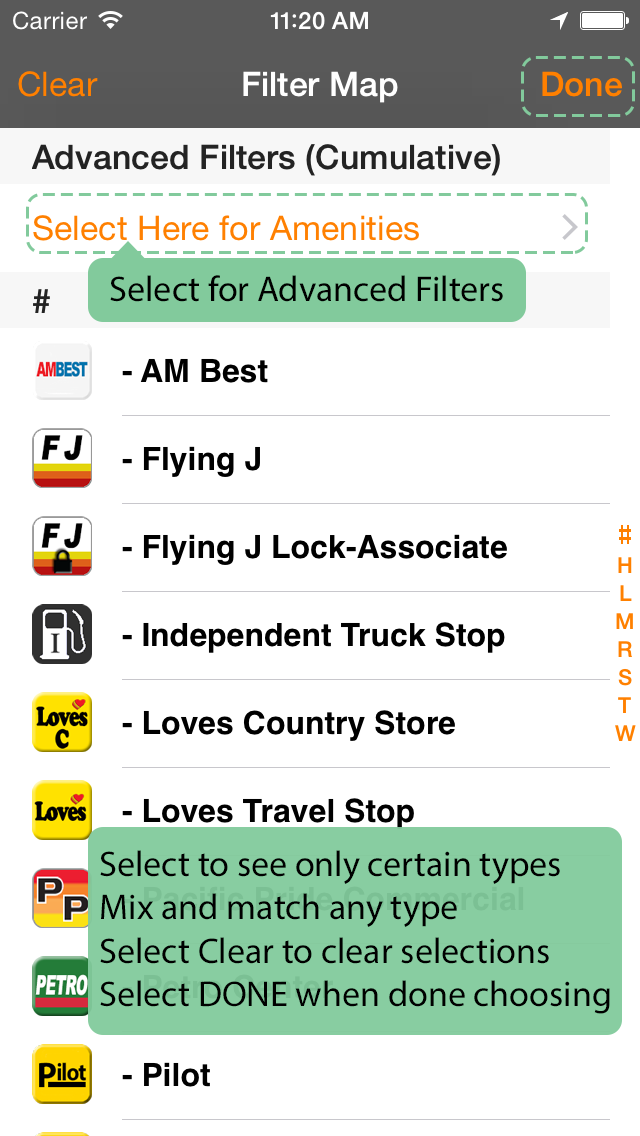Select Loves Travel Stop

tap(305, 811)
